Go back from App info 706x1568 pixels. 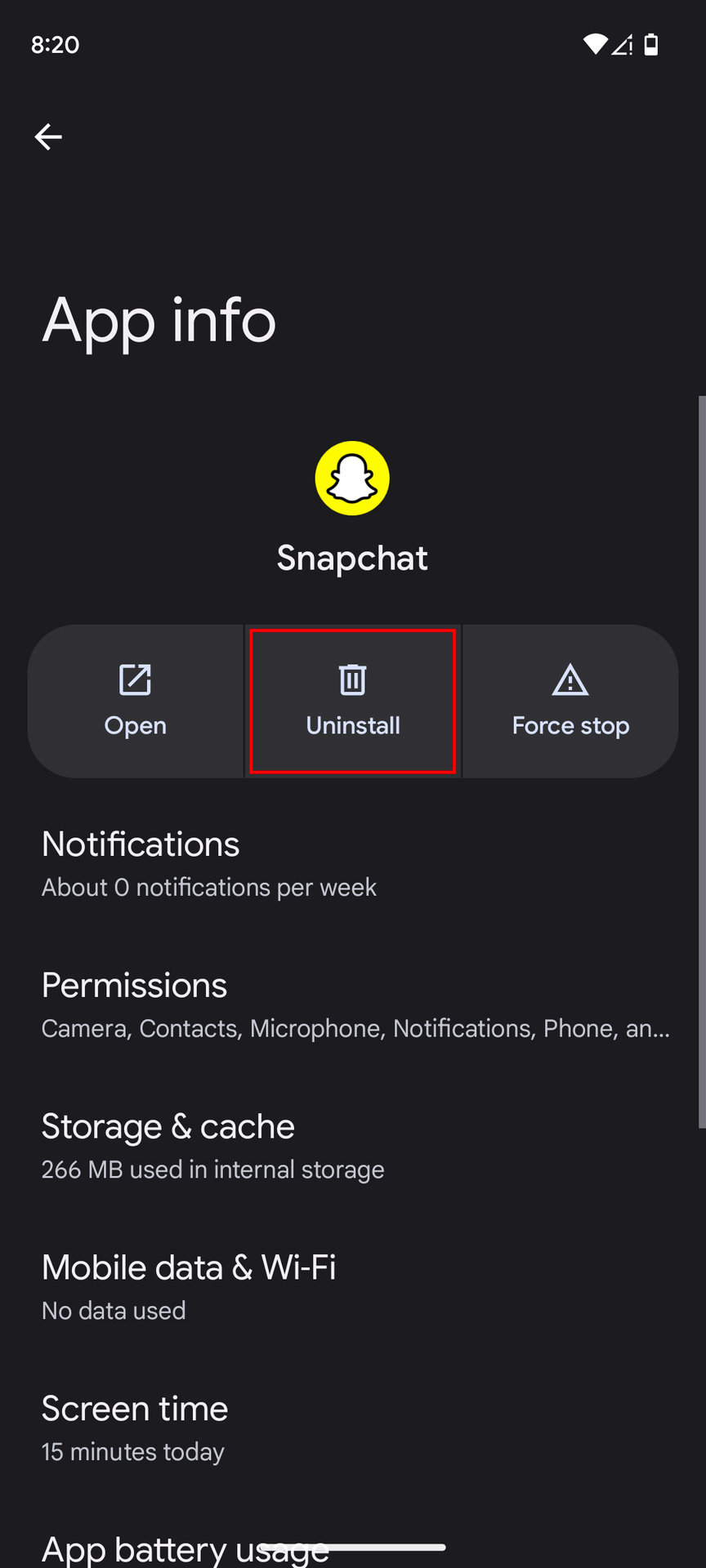pyautogui.click(x=48, y=136)
